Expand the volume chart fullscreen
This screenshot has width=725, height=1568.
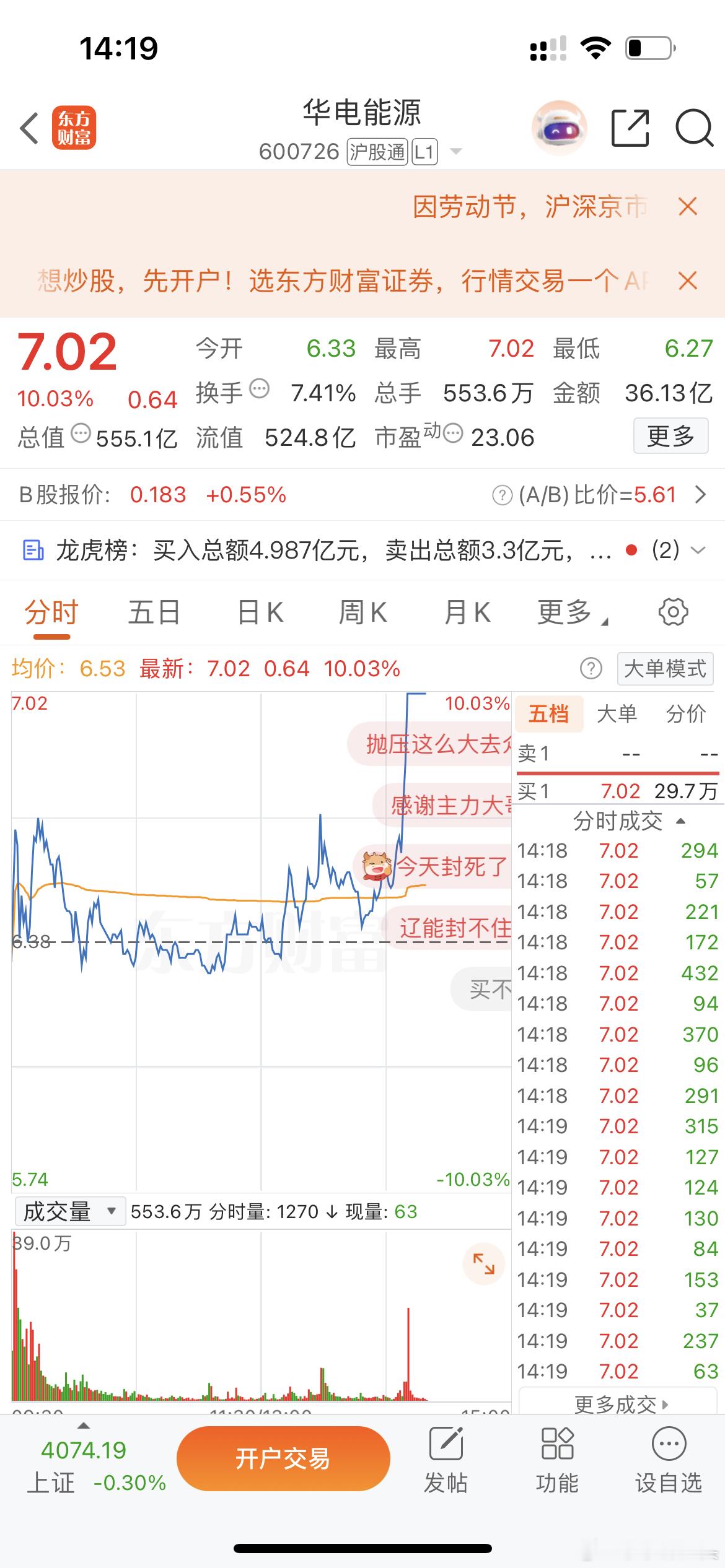click(482, 1264)
